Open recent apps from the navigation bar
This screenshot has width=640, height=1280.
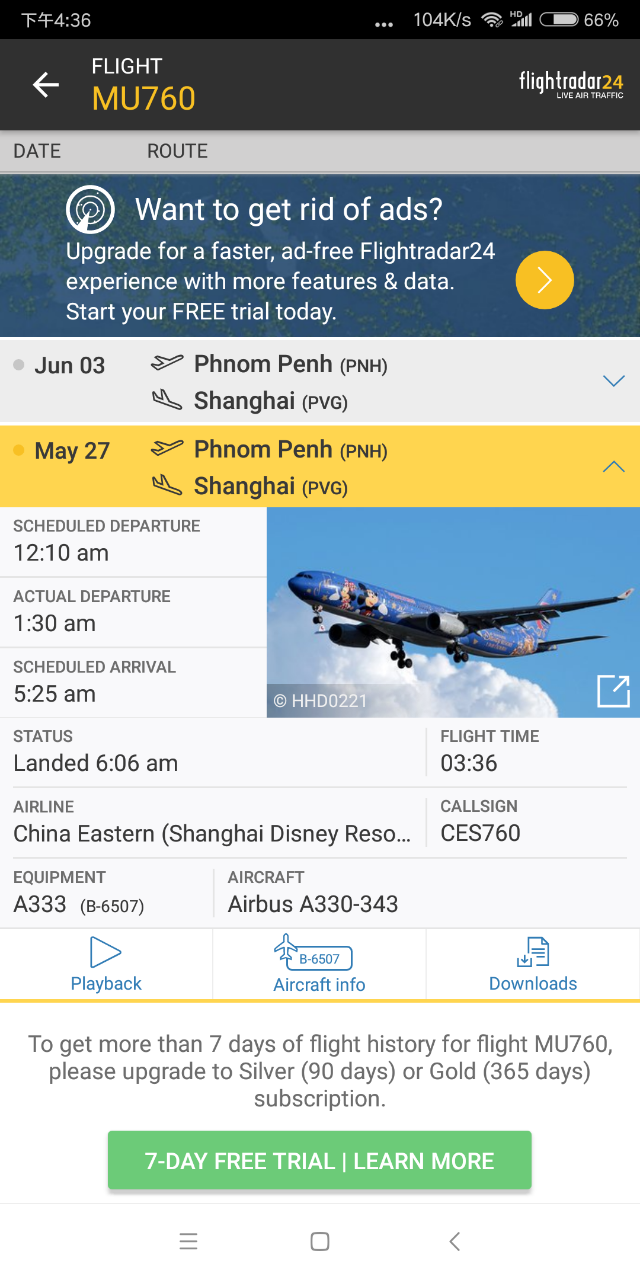(188, 1241)
